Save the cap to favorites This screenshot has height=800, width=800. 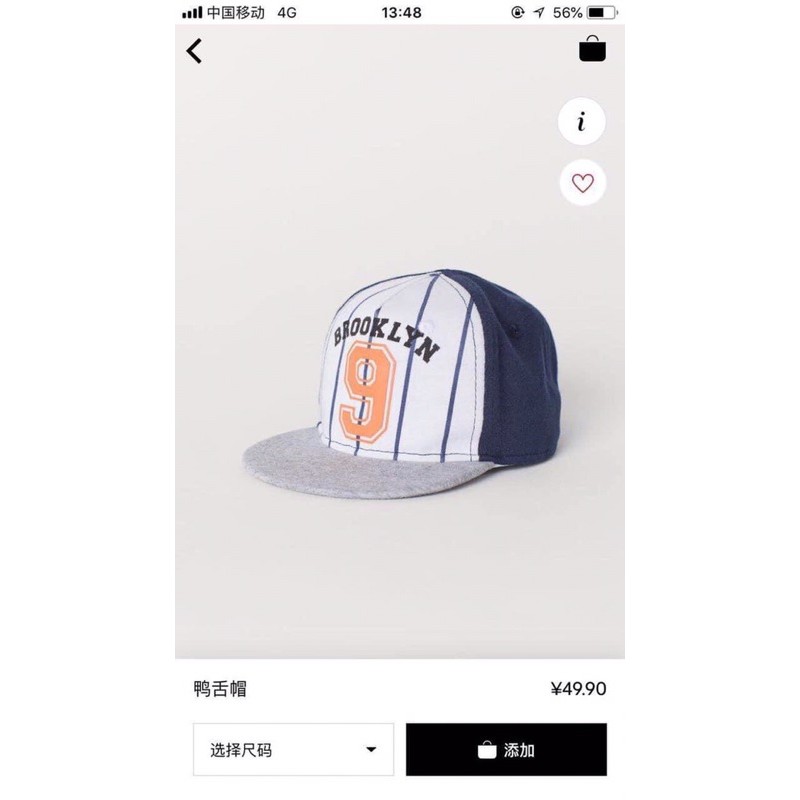[x=583, y=183]
